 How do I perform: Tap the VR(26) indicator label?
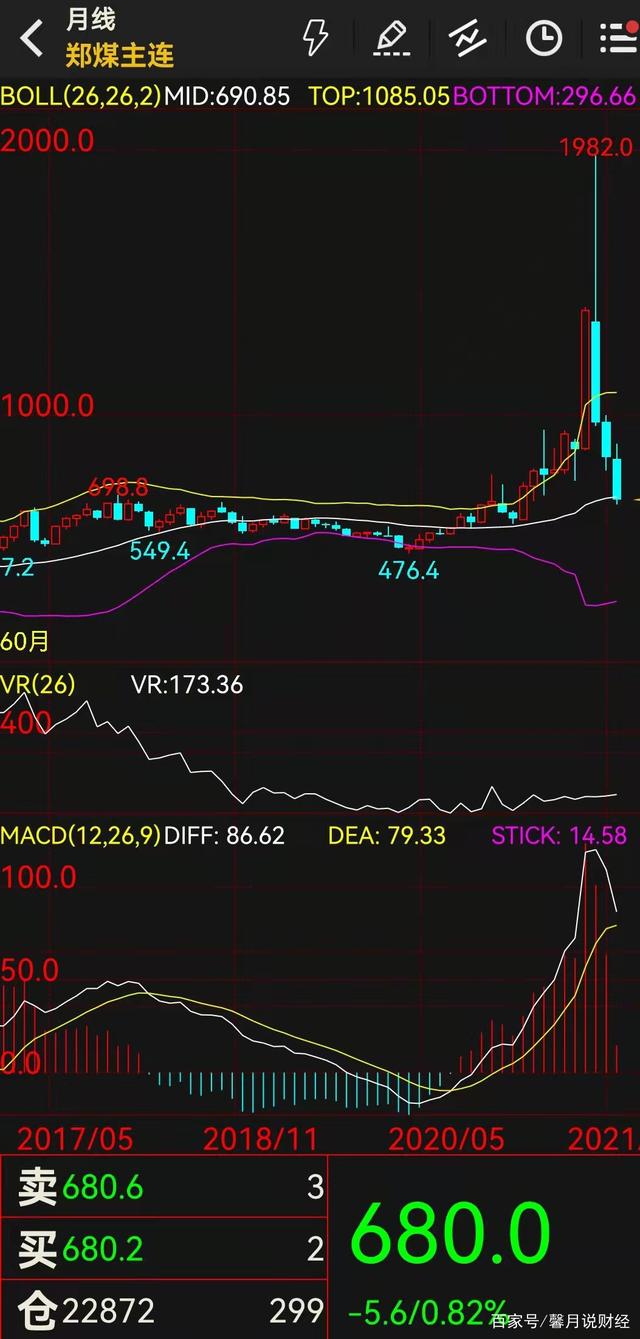[x=37, y=684]
